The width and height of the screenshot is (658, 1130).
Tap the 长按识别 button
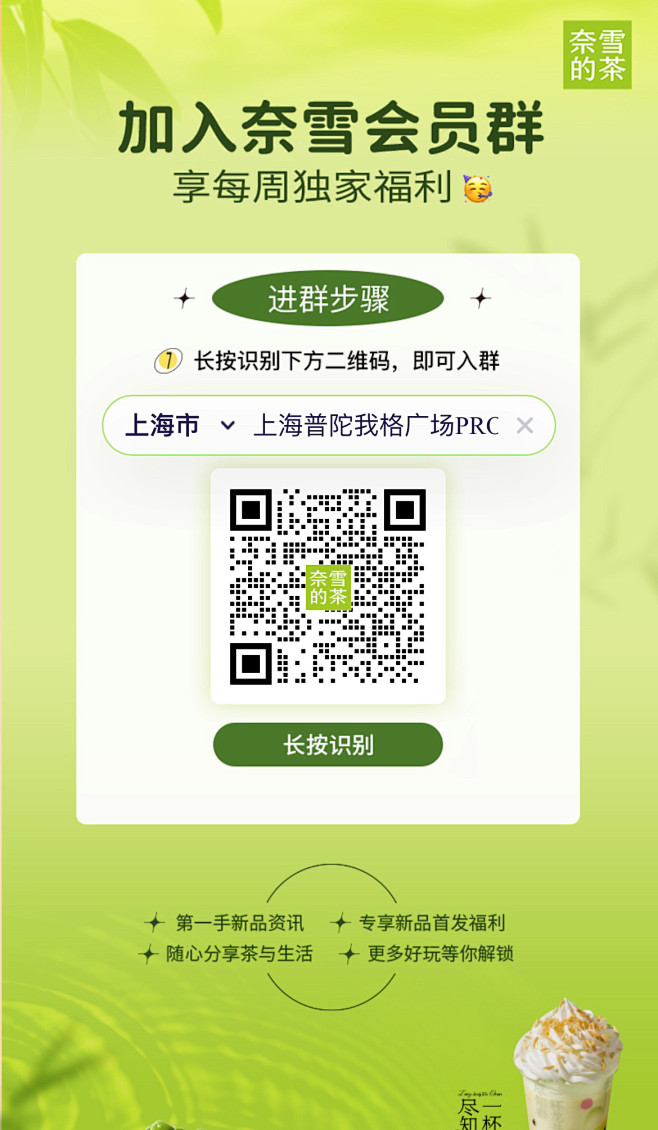pyautogui.click(x=328, y=745)
